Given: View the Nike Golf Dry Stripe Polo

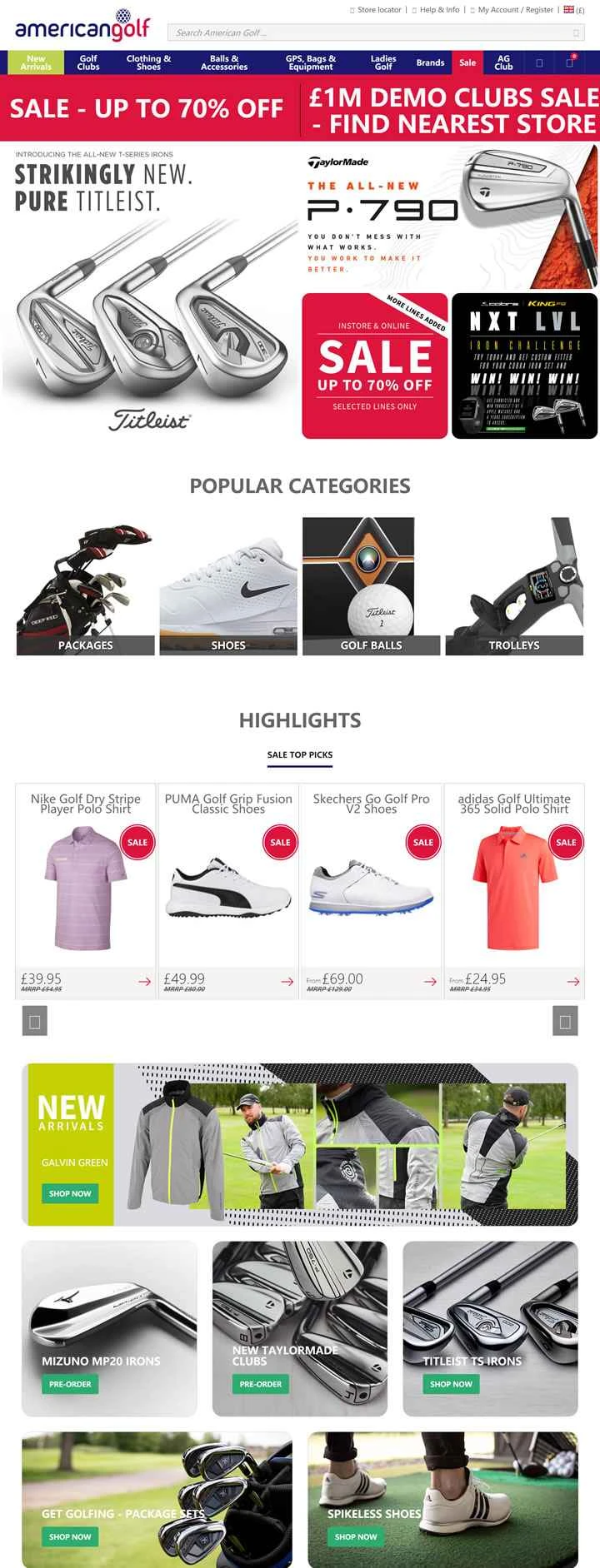Looking at the screenshot, I should click(85, 889).
